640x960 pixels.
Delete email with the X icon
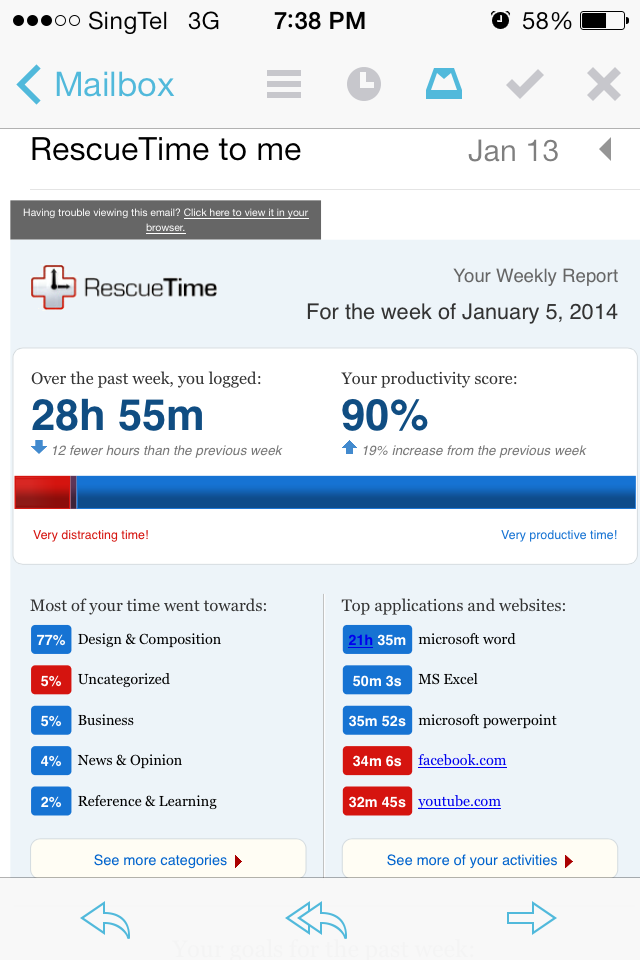(x=604, y=85)
